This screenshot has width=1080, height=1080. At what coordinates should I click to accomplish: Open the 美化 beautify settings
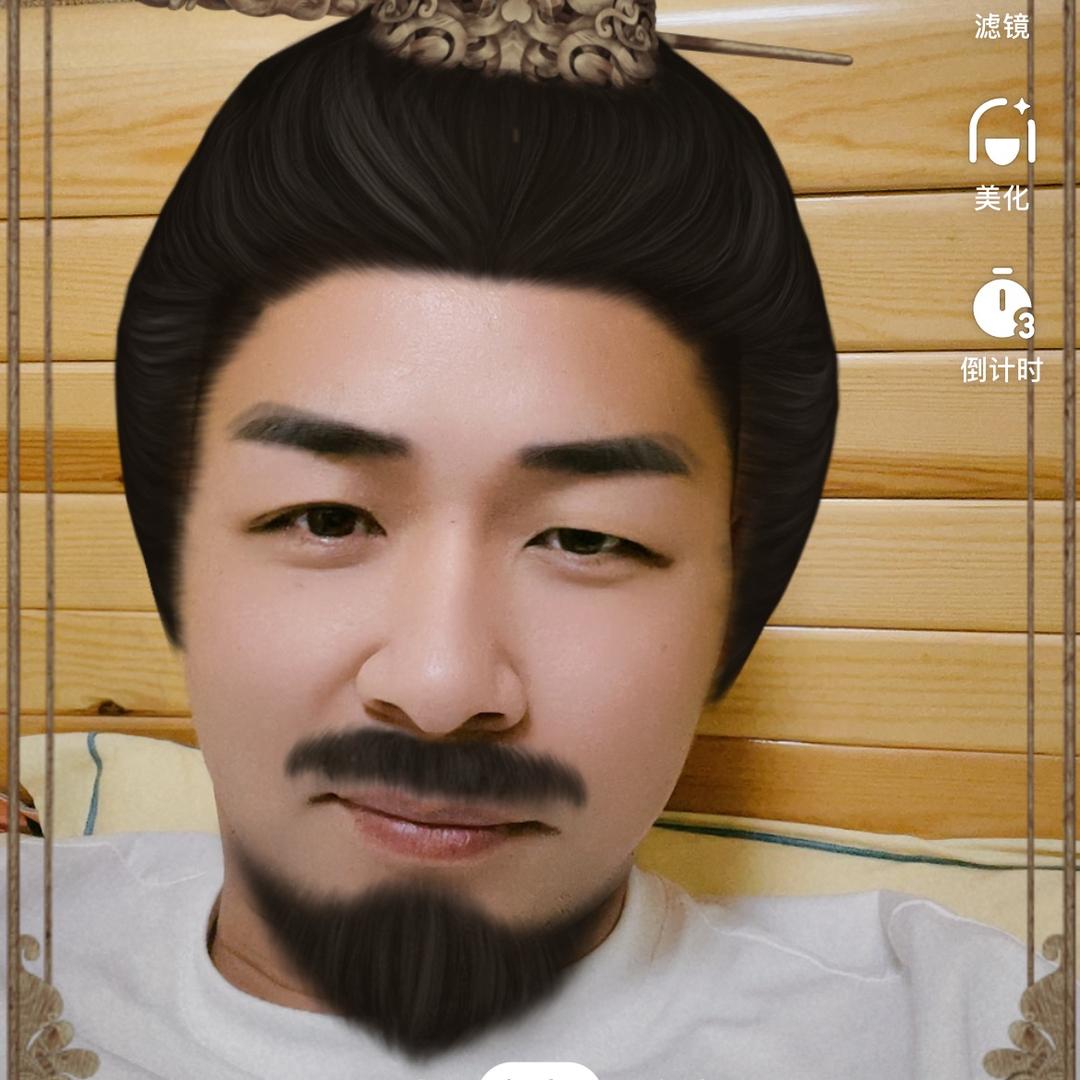[1001, 154]
